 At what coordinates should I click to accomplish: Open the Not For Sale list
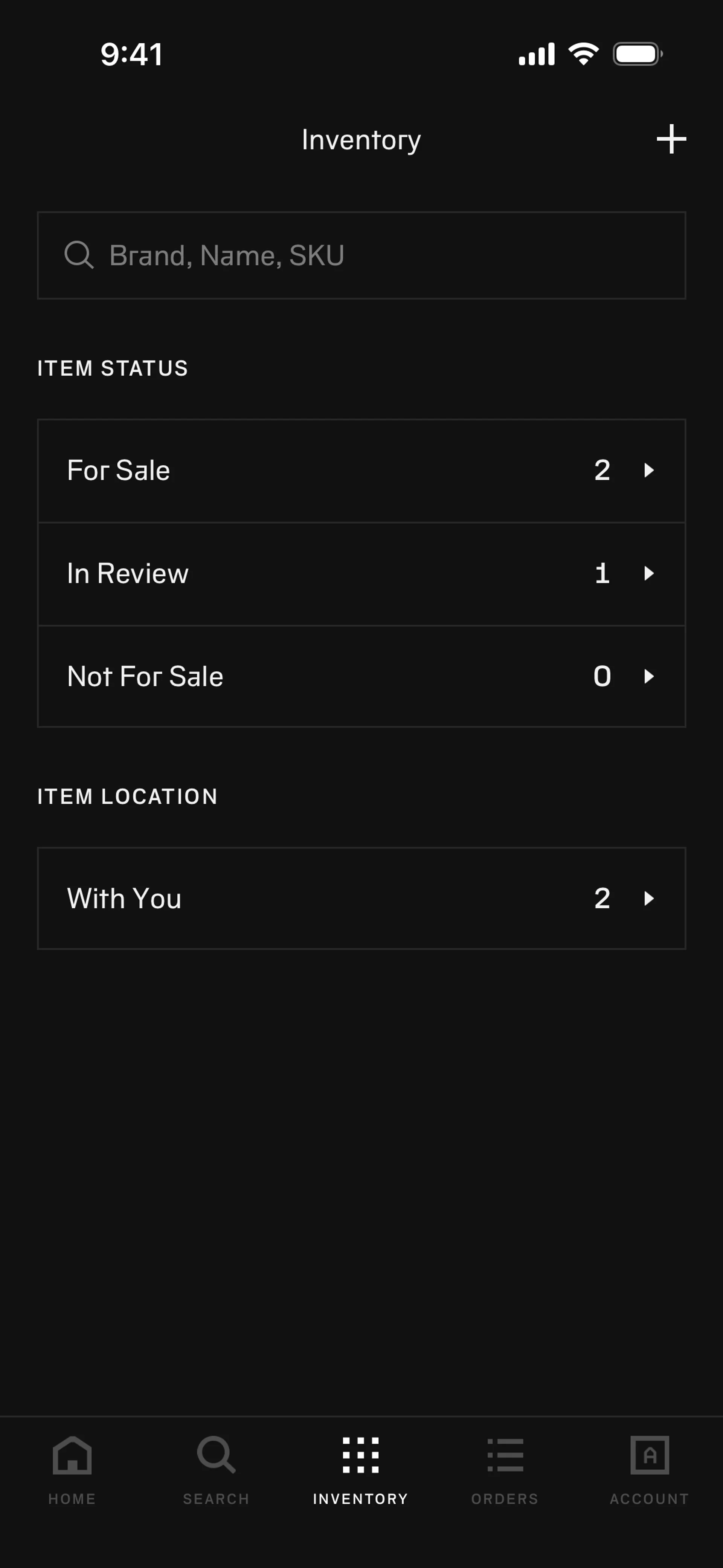[x=361, y=676]
